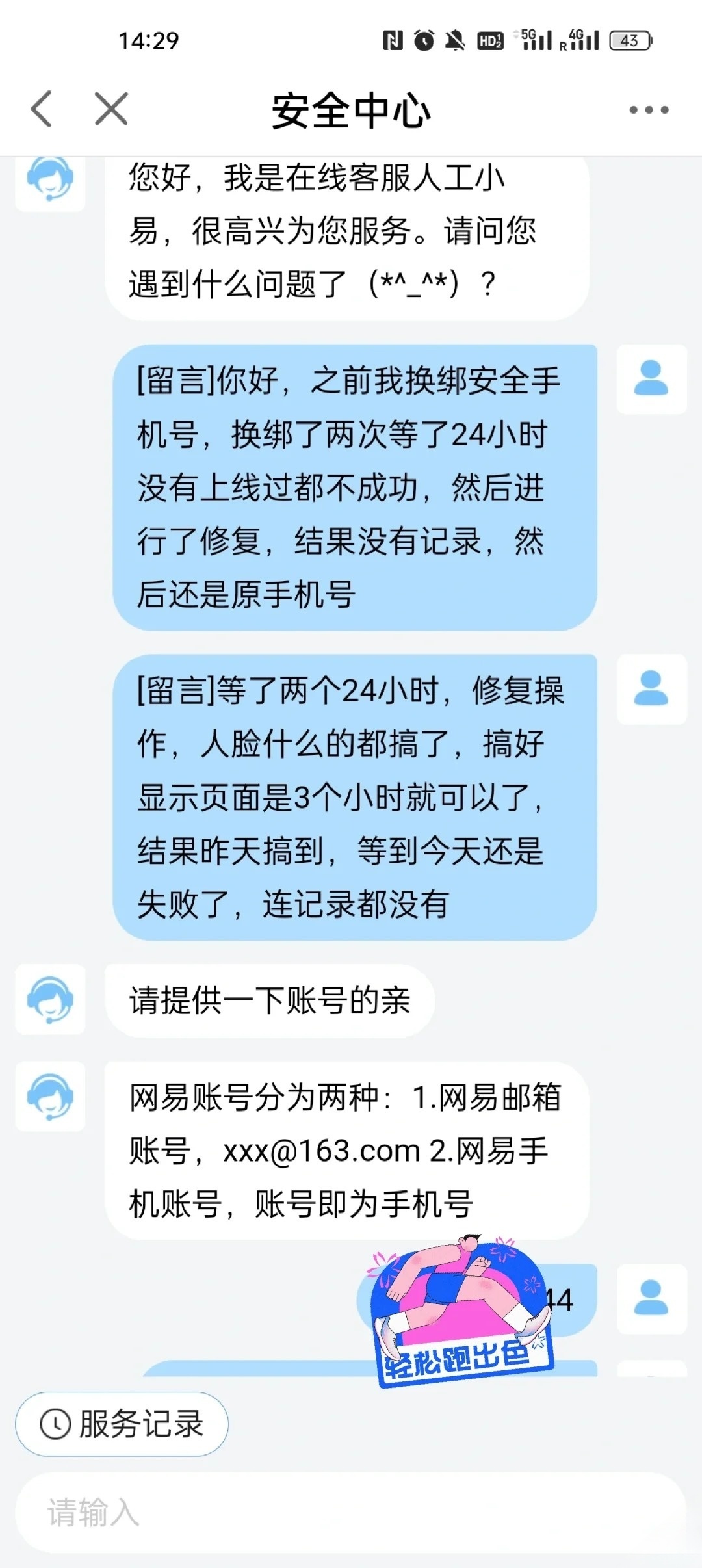Close the 安全中心 page with the X
Viewport: 702px width, 1568px height.
111,109
